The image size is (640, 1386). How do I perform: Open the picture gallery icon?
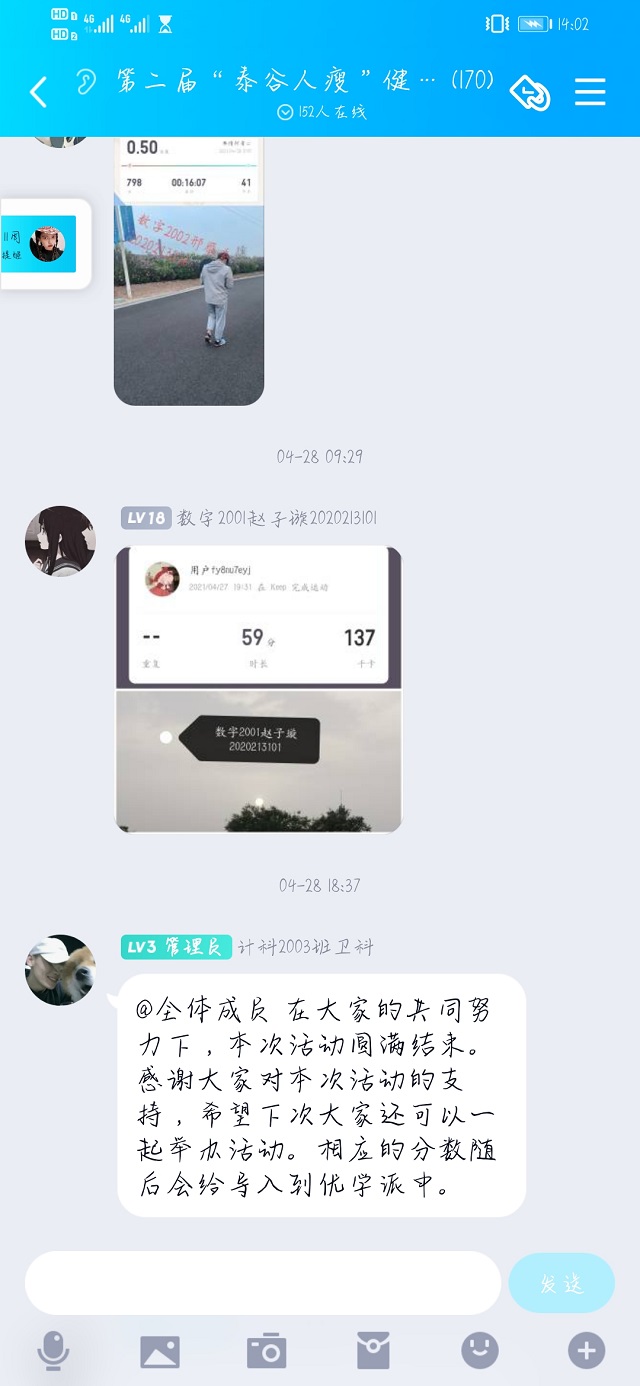pos(160,1351)
